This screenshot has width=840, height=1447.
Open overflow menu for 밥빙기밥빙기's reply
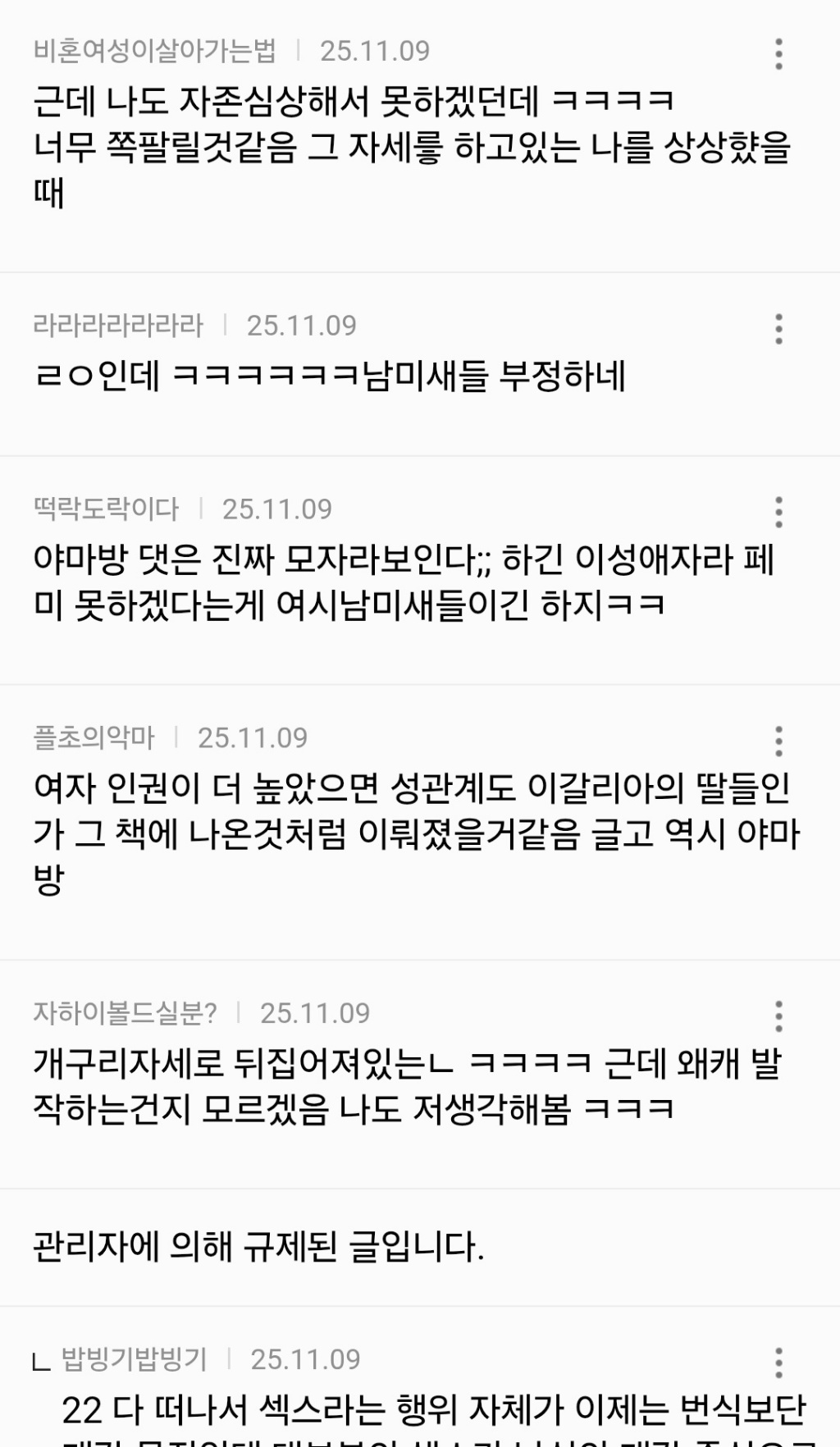[778, 1363]
